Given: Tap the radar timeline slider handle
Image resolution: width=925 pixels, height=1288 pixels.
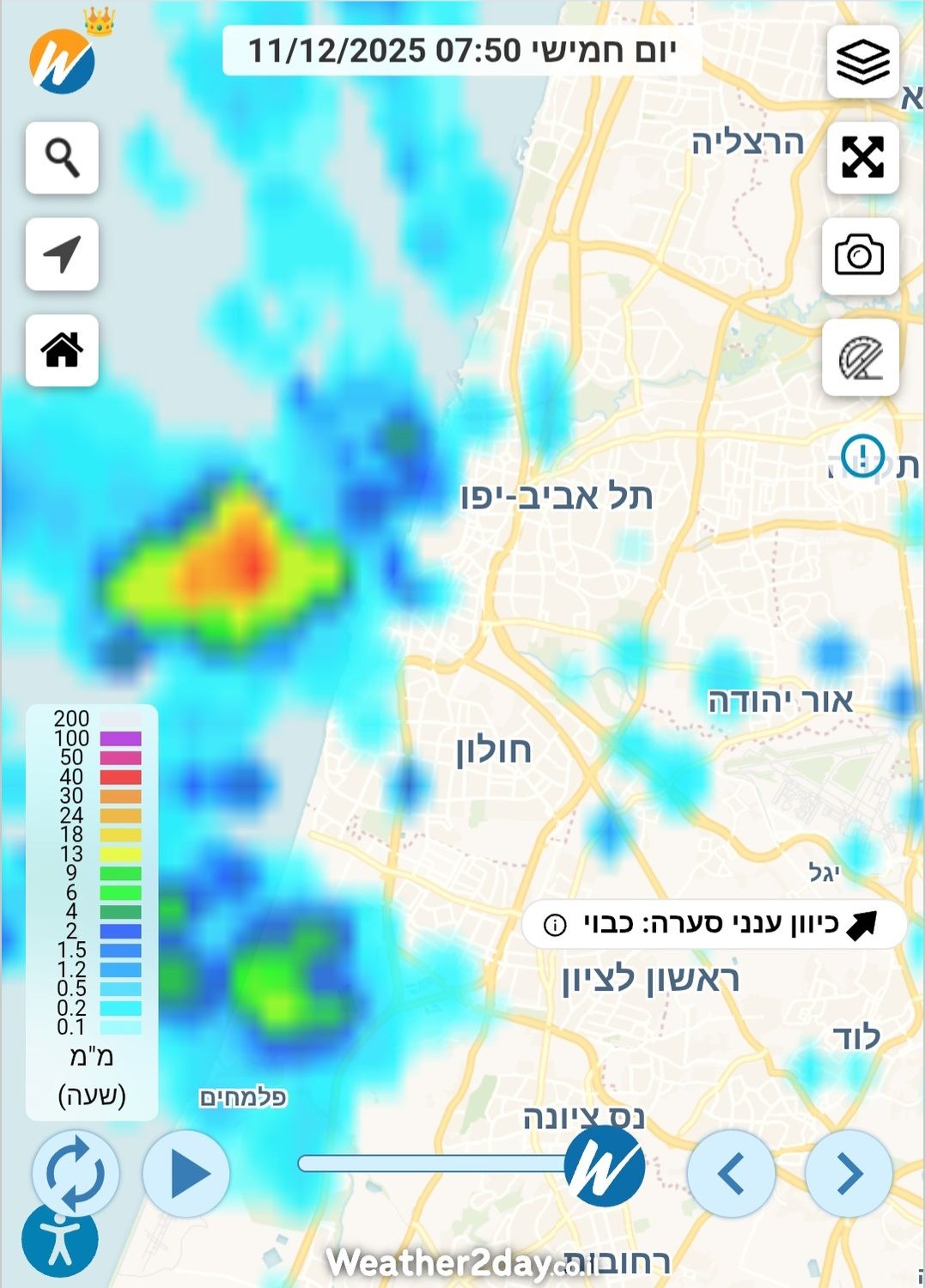Looking at the screenshot, I should (x=605, y=1165).
